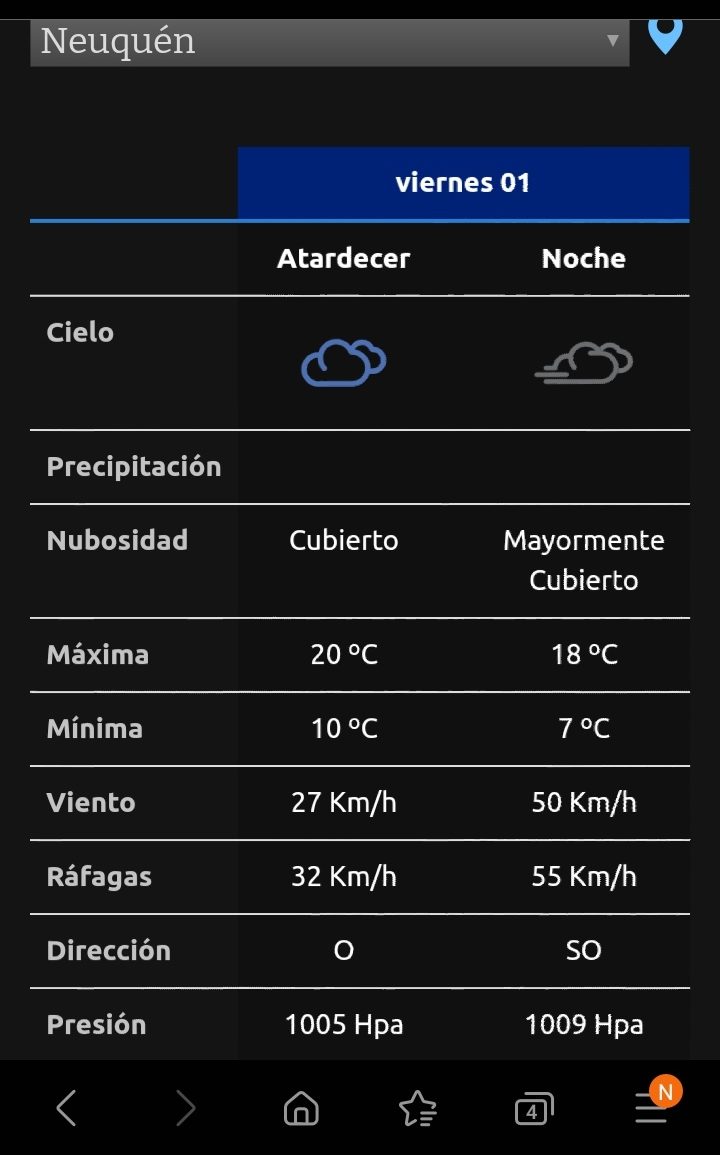Screen dimensions: 720x1155
Task: Open the browser home page
Action: pyautogui.click(x=301, y=1108)
